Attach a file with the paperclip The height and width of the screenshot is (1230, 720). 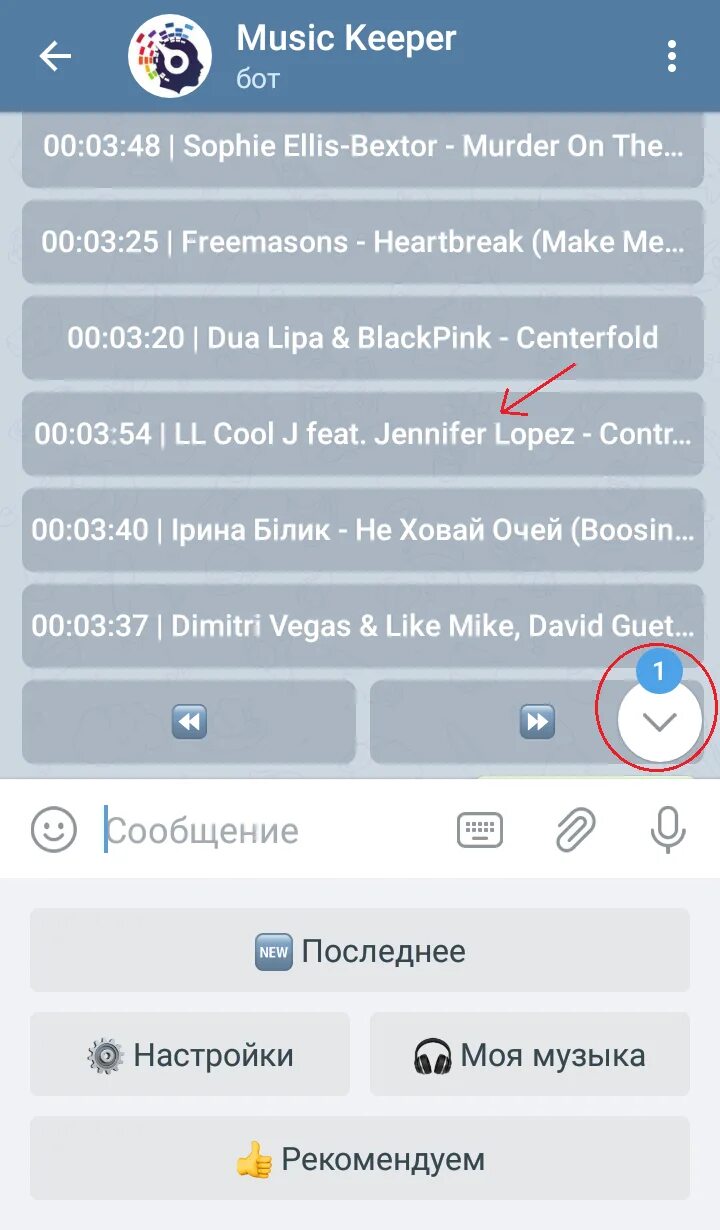click(575, 830)
